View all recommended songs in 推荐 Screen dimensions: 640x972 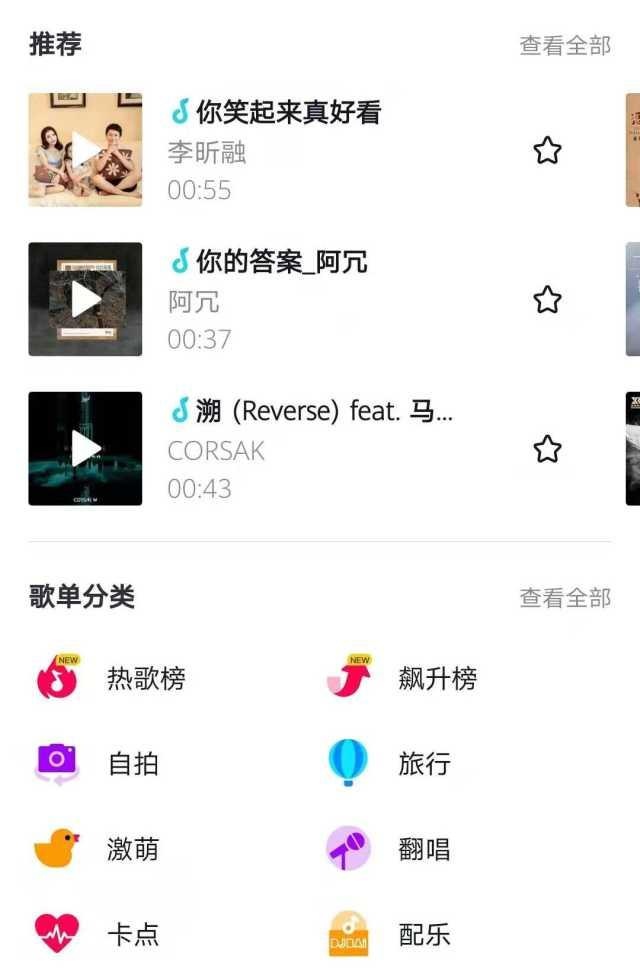(564, 45)
